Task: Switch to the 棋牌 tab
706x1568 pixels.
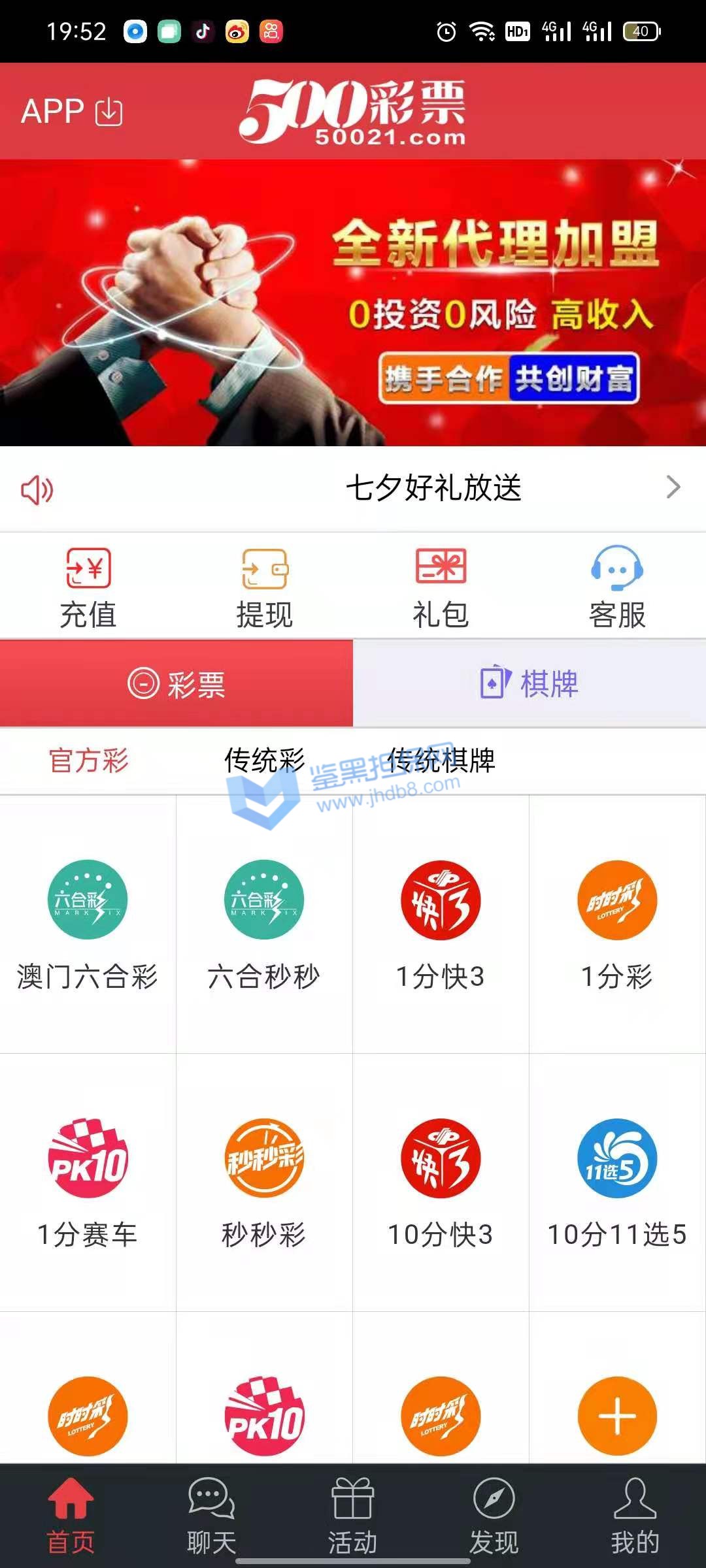Action: coord(529,683)
